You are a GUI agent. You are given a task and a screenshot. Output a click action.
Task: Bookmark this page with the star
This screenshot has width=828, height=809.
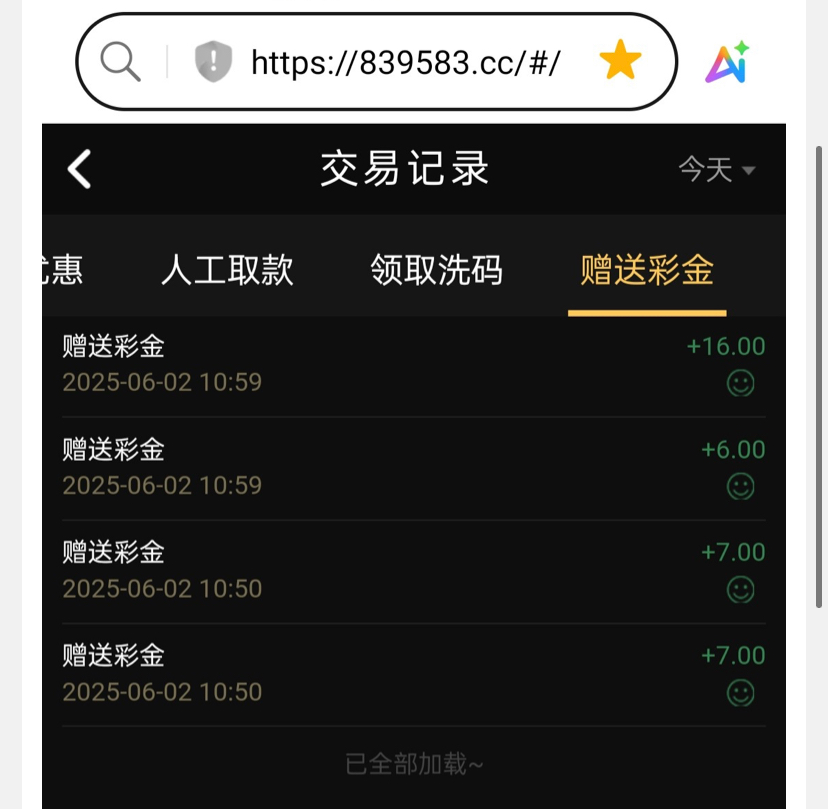pos(620,62)
